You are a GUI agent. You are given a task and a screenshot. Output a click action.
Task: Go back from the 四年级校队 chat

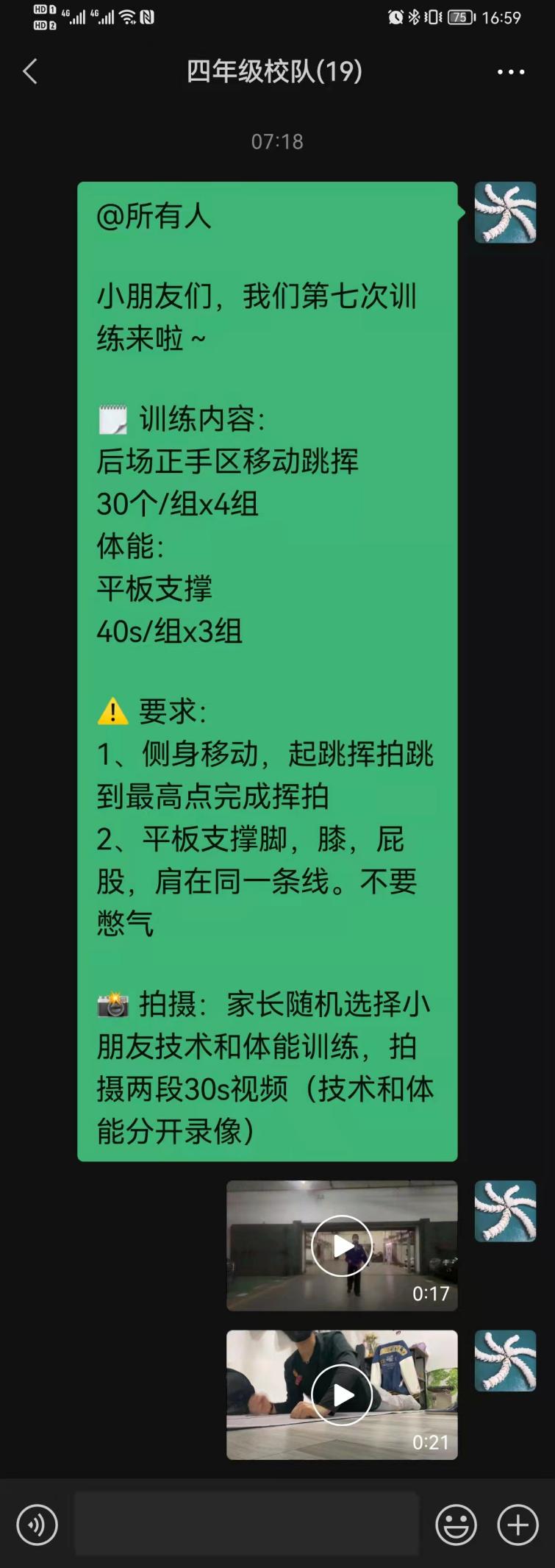pyautogui.click(x=30, y=72)
